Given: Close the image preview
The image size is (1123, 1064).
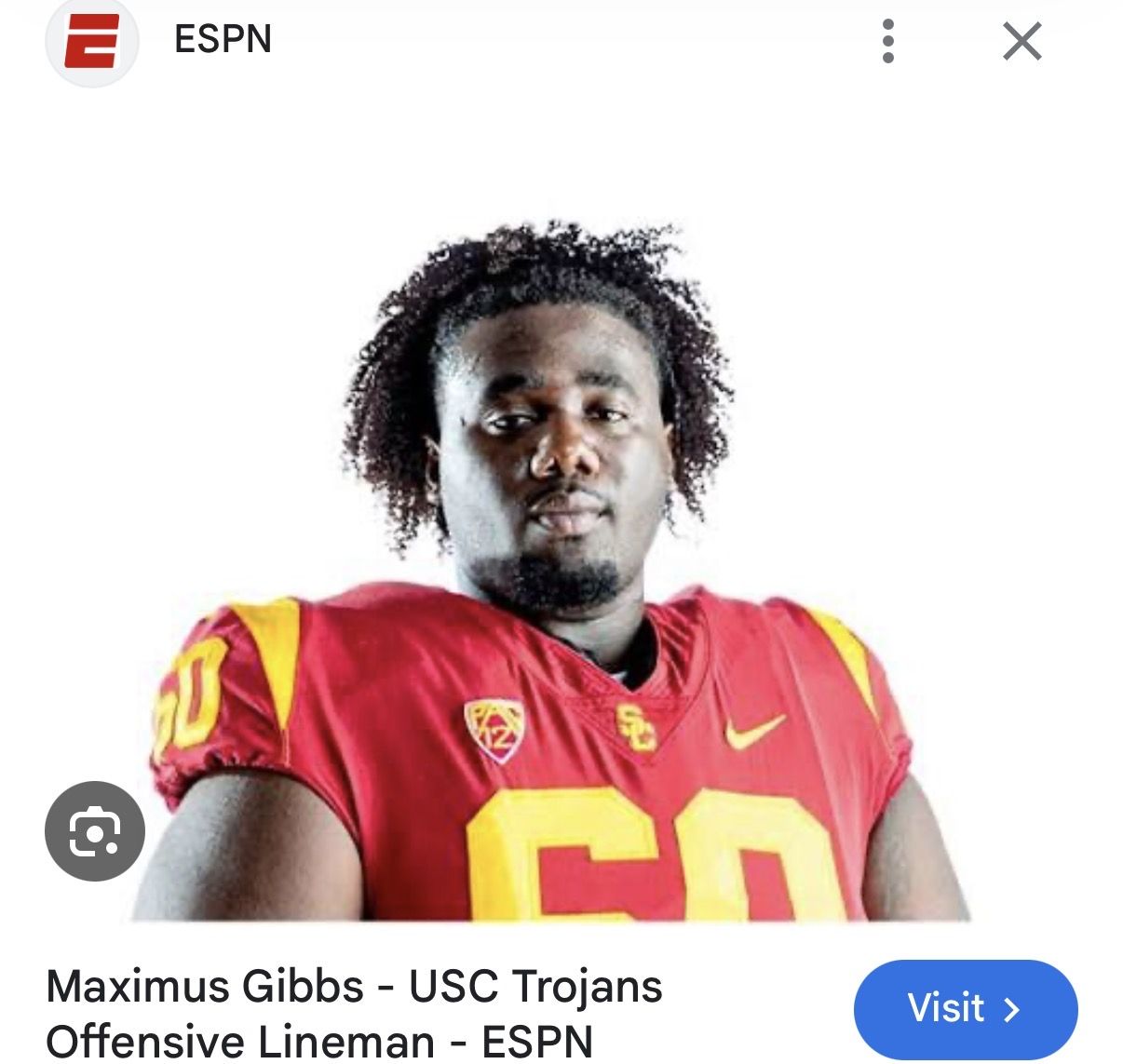Looking at the screenshot, I should pyautogui.click(x=1022, y=42).
